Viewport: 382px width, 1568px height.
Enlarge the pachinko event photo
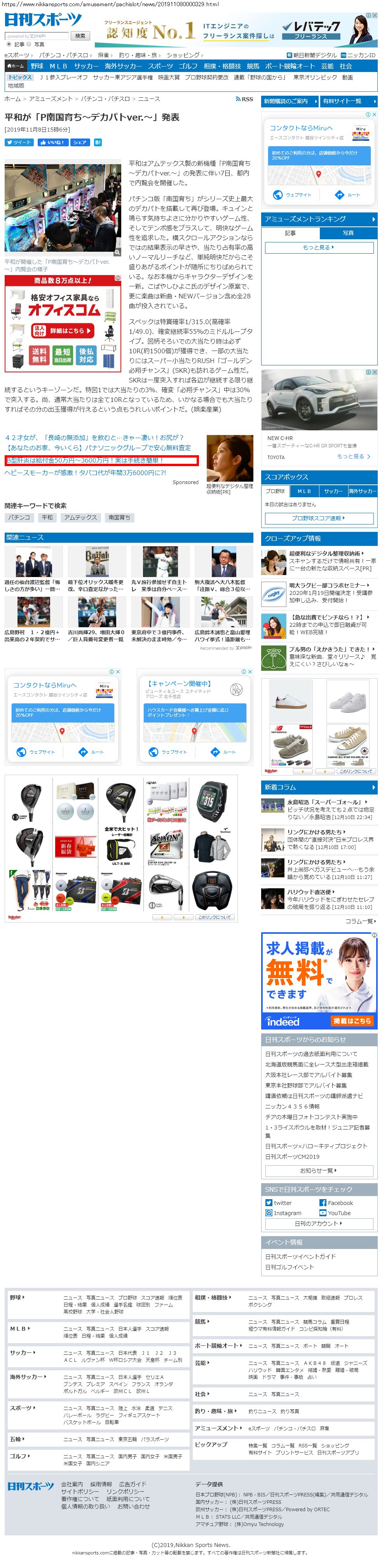pyautogui.click(x=117, y=252)
